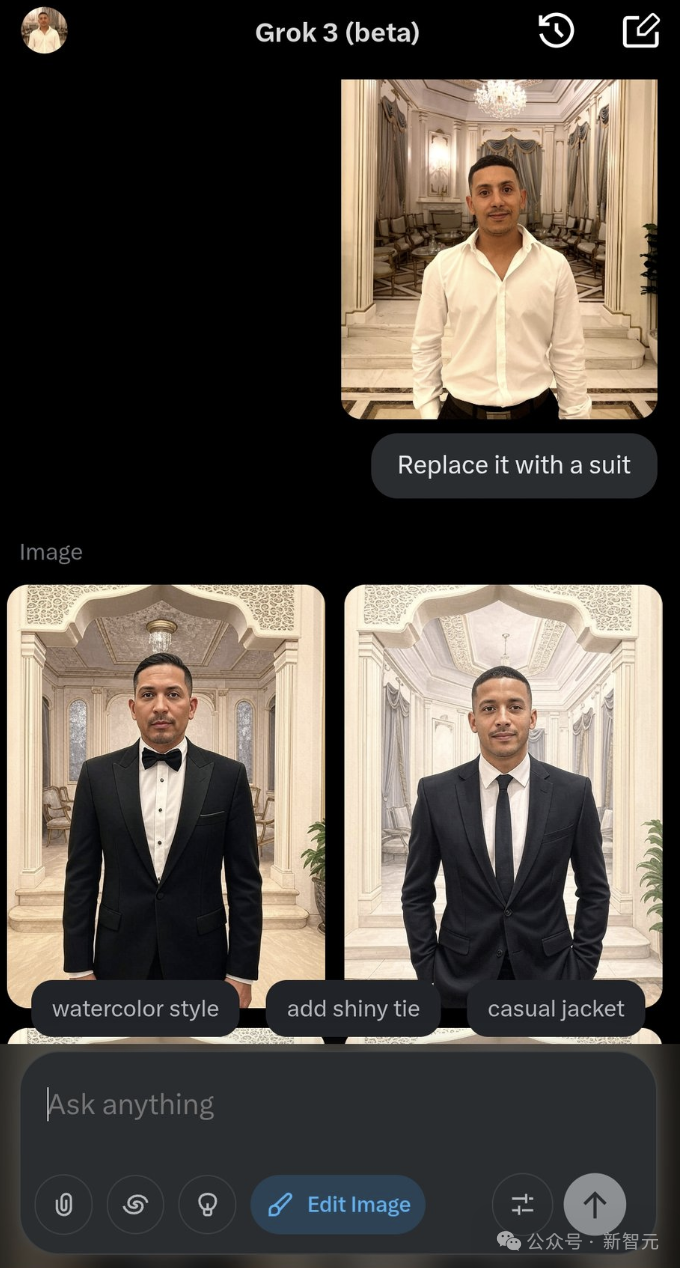Viewport: 680px width, 1268px height.
Task: Select the watercolor style suggestion
Action: pyautogui.click(x=135, y=1009)
